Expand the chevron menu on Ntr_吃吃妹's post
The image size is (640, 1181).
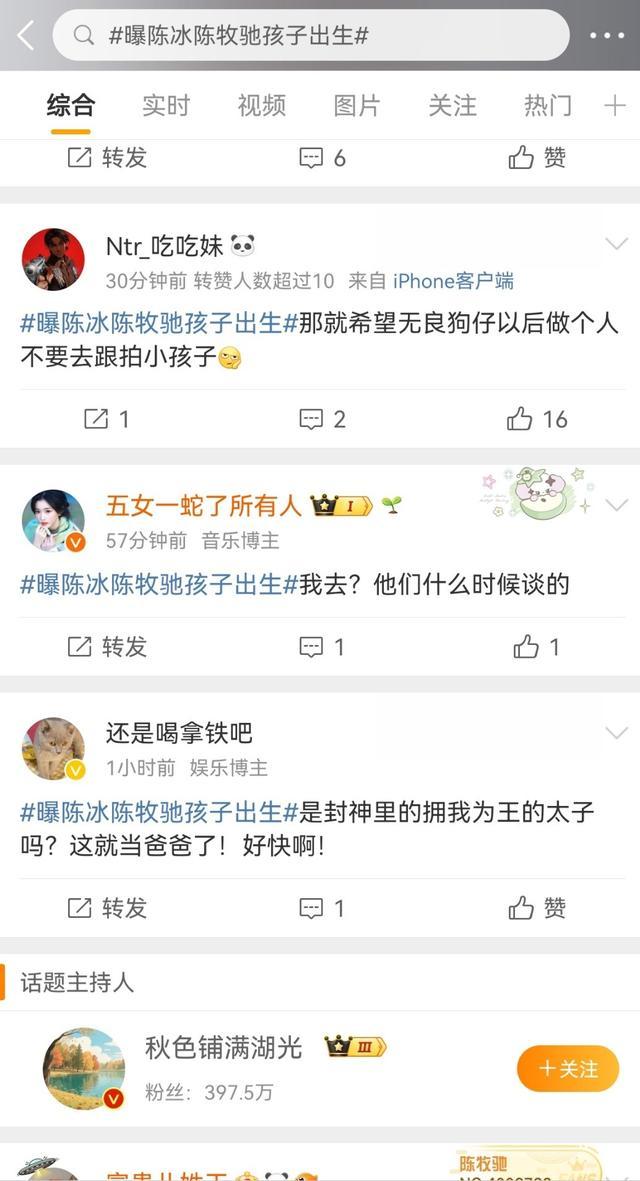616,244
